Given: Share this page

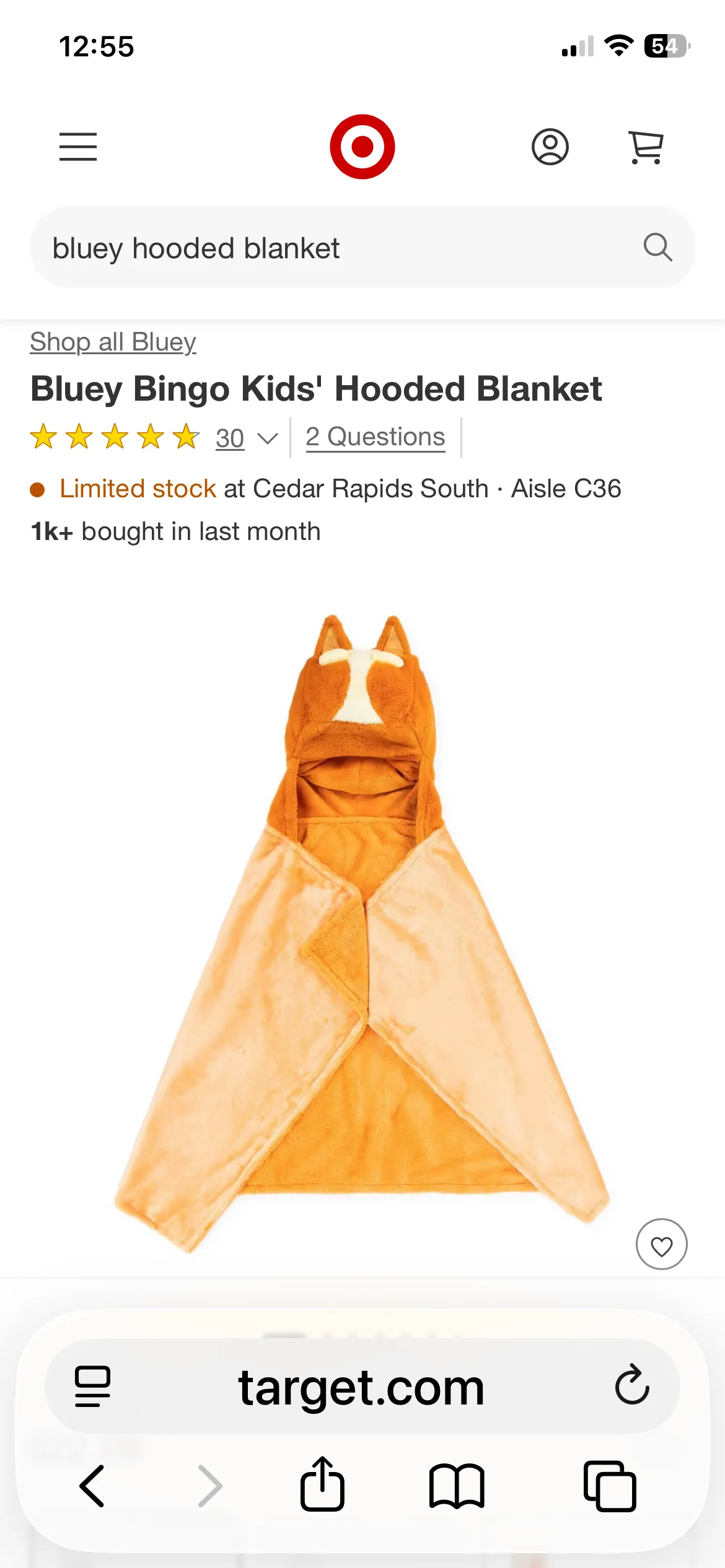Looking at the screenshot, I should [x=322, y=1484].
